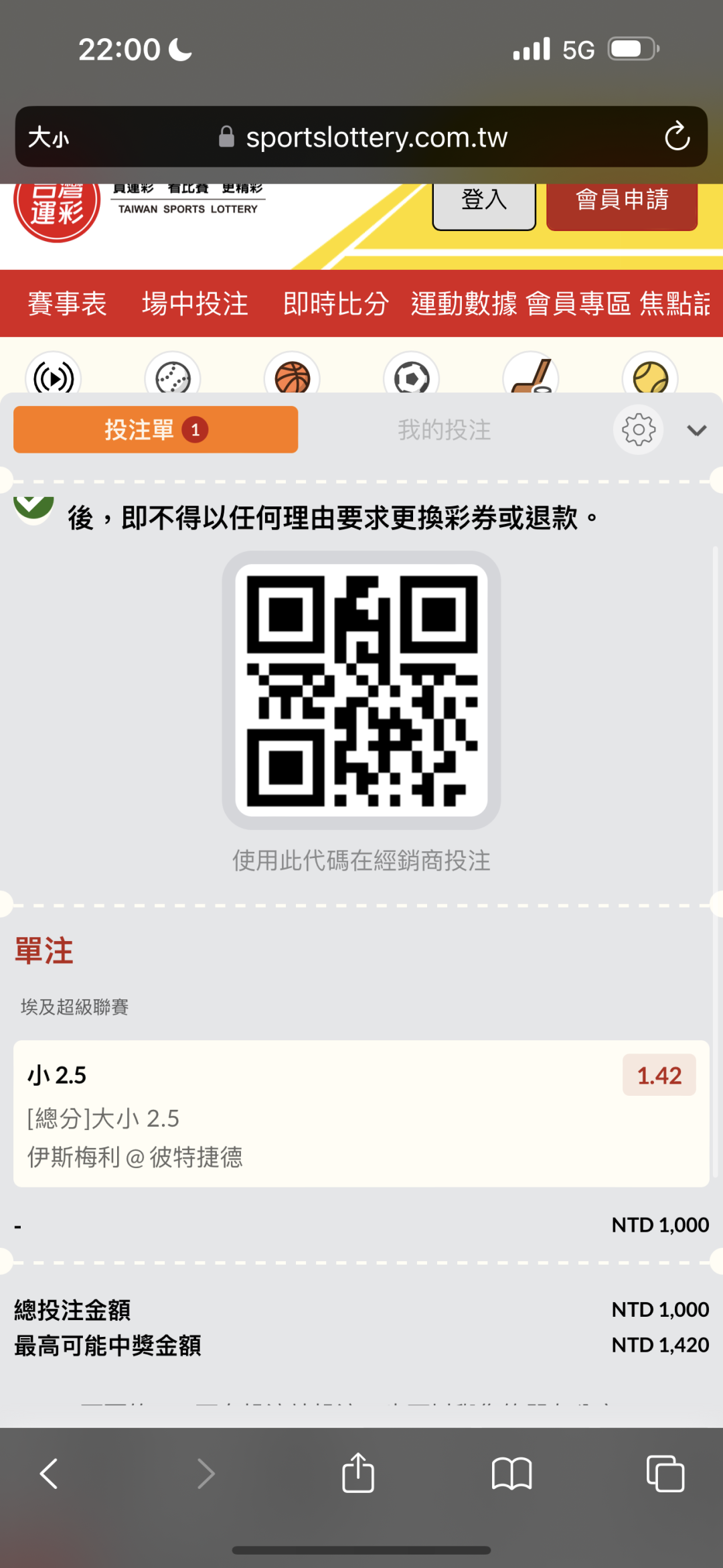Select the basketball sport icon

tap(292, 376)
